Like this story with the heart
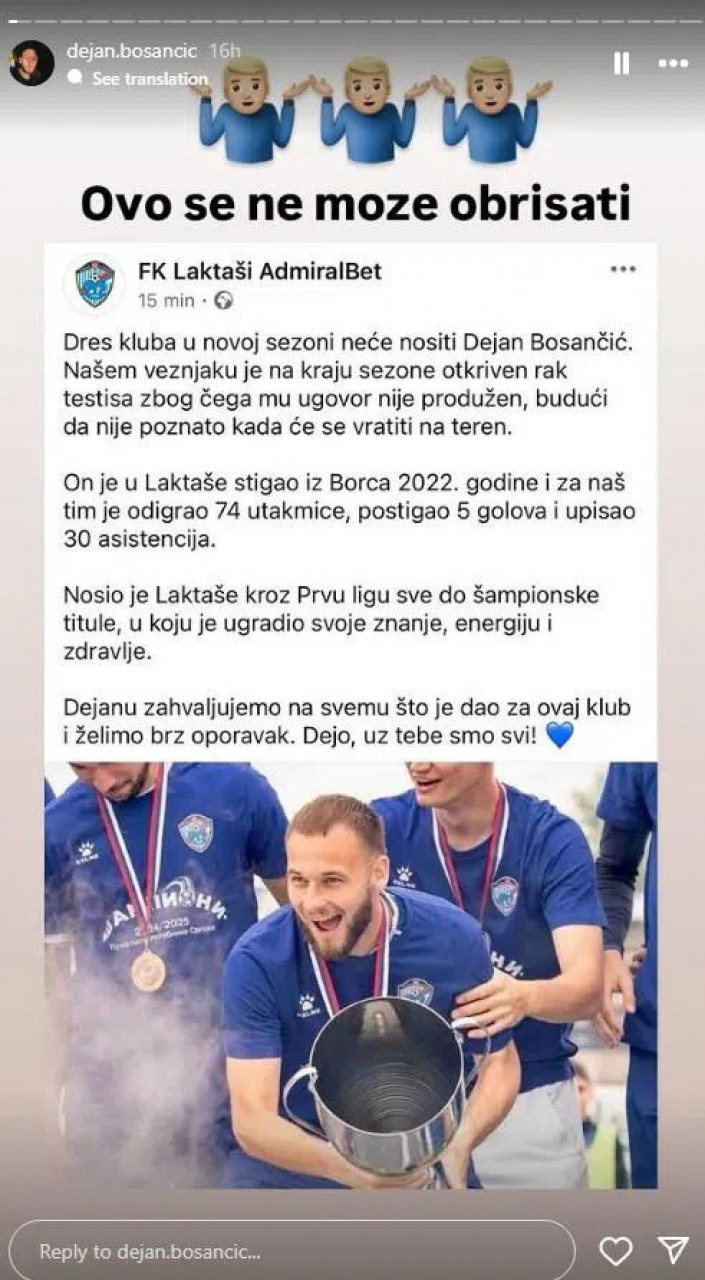Viewport: 705px width, 1280px height. (615, 1250)
